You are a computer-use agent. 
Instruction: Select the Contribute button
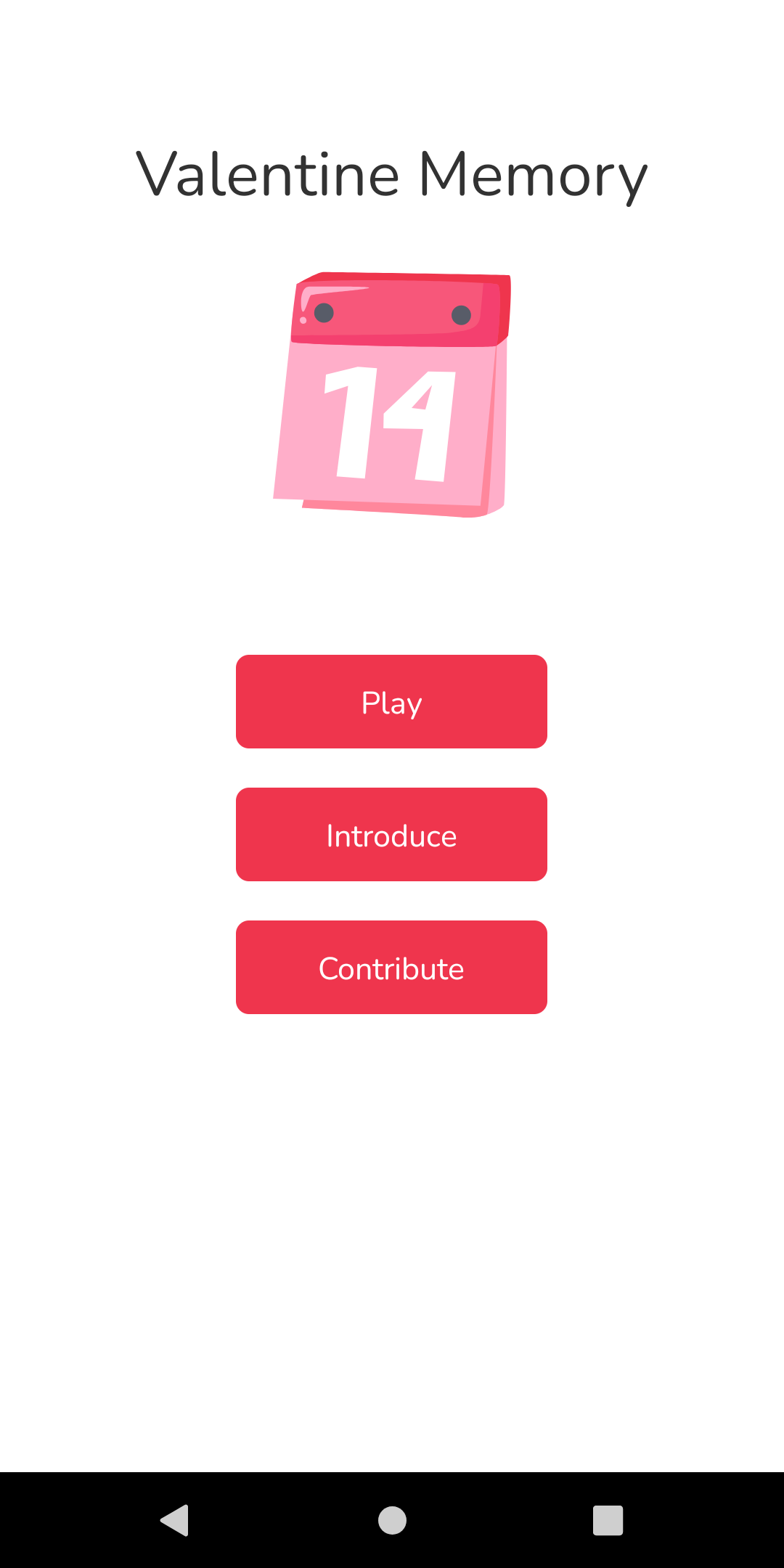[x=391, y=967]
